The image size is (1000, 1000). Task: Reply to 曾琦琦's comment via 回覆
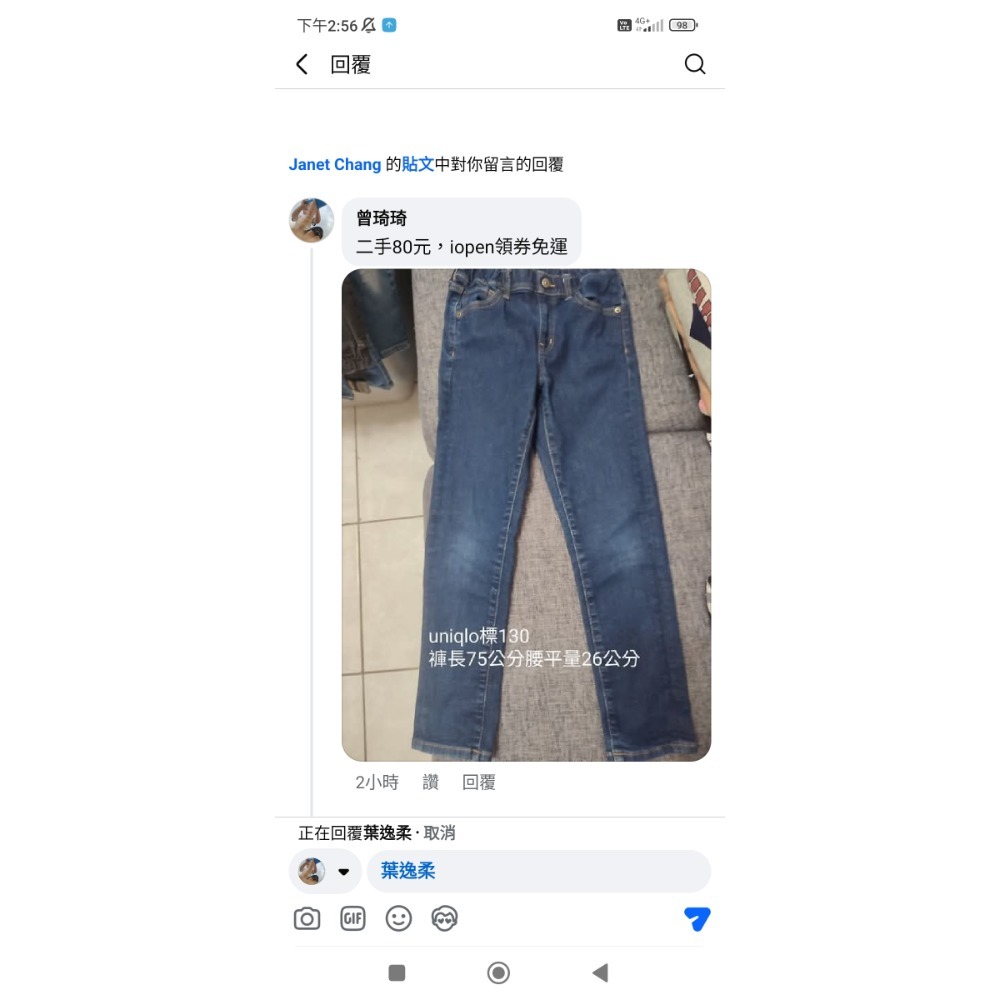pyautogui.click(x=479, y=783)
